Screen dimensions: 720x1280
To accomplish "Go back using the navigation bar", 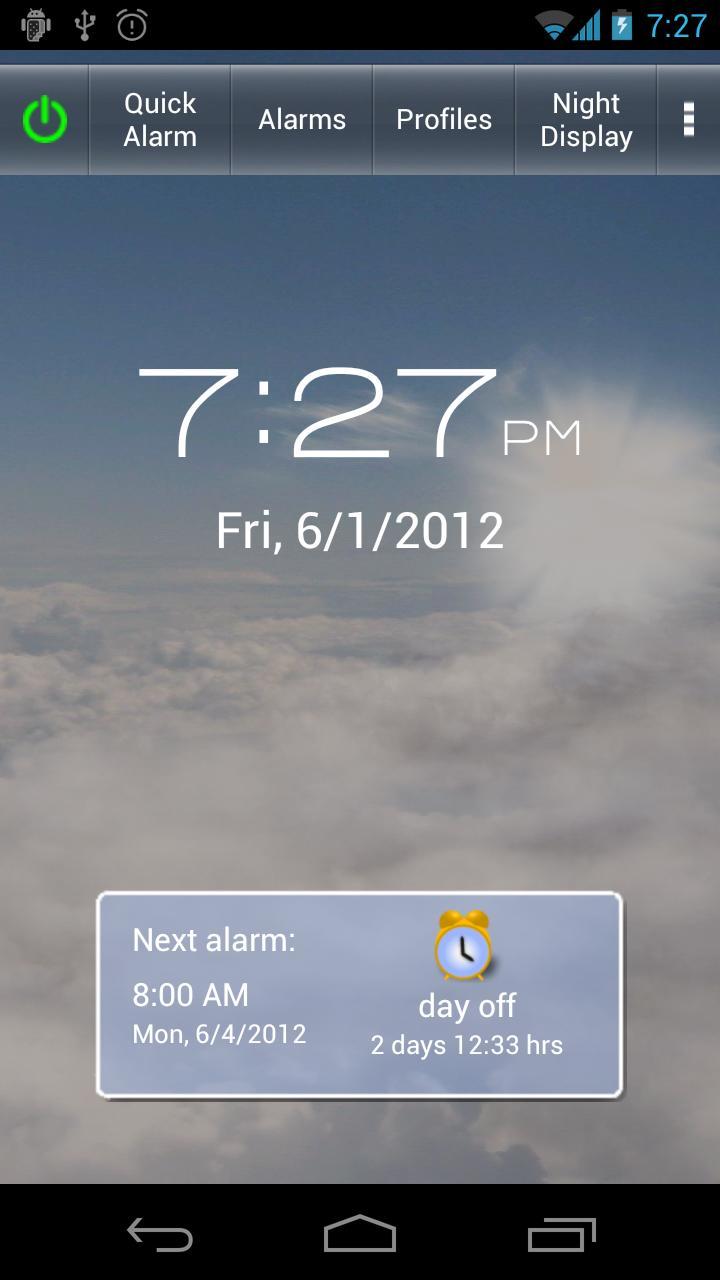I will pos(160,1235).
